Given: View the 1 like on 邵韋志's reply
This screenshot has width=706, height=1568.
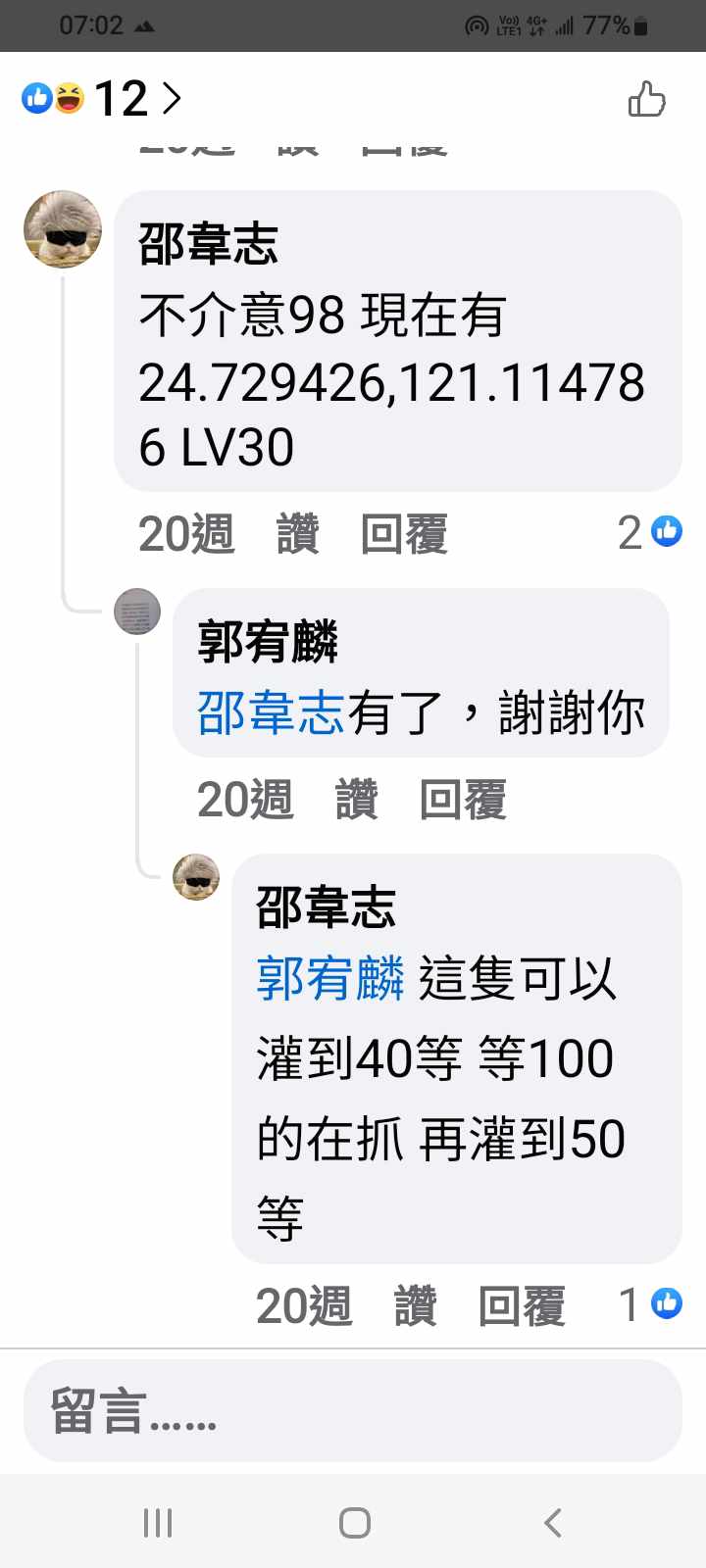Looking at the screenshot, I should click(649, 1304).
